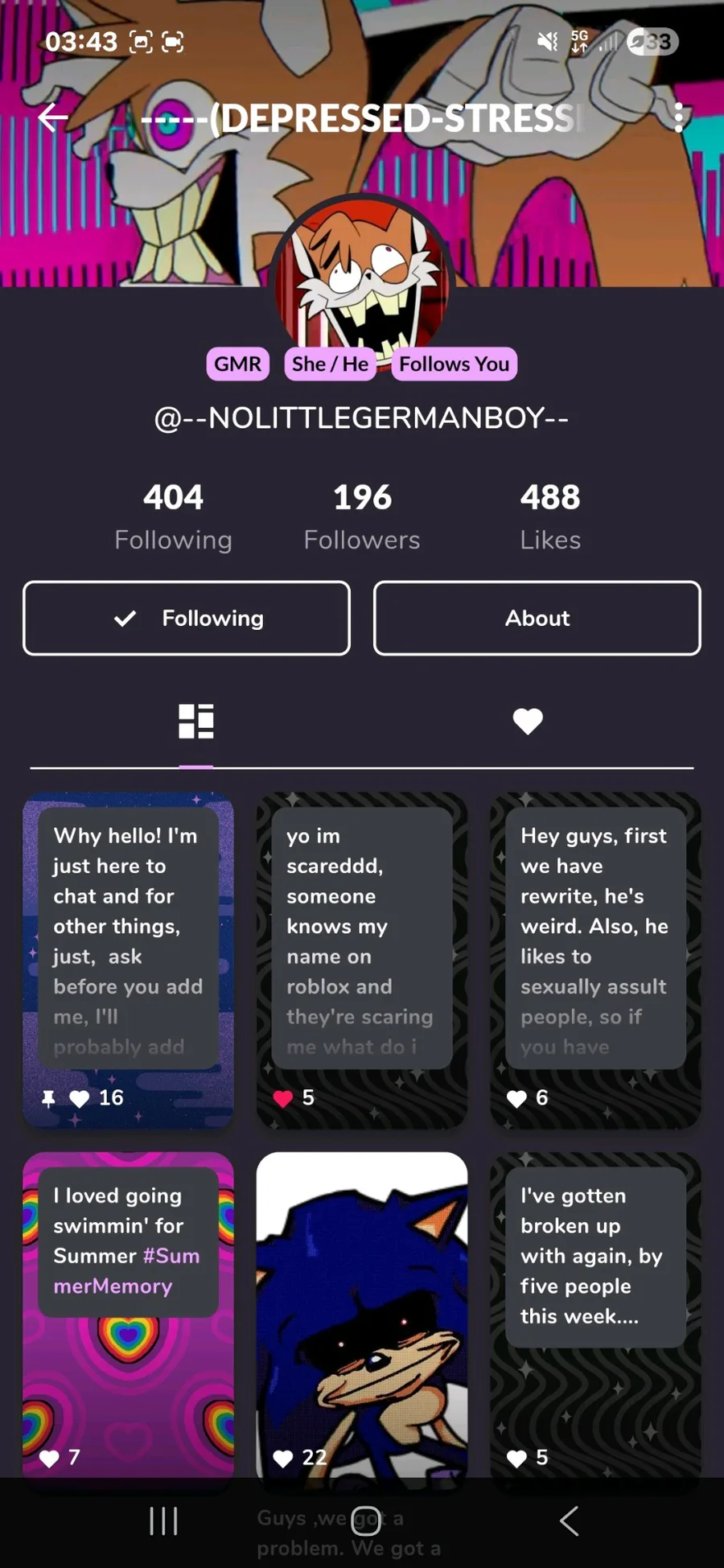Open the three-dot overflow menu
724x1568 pixels.
679,117
